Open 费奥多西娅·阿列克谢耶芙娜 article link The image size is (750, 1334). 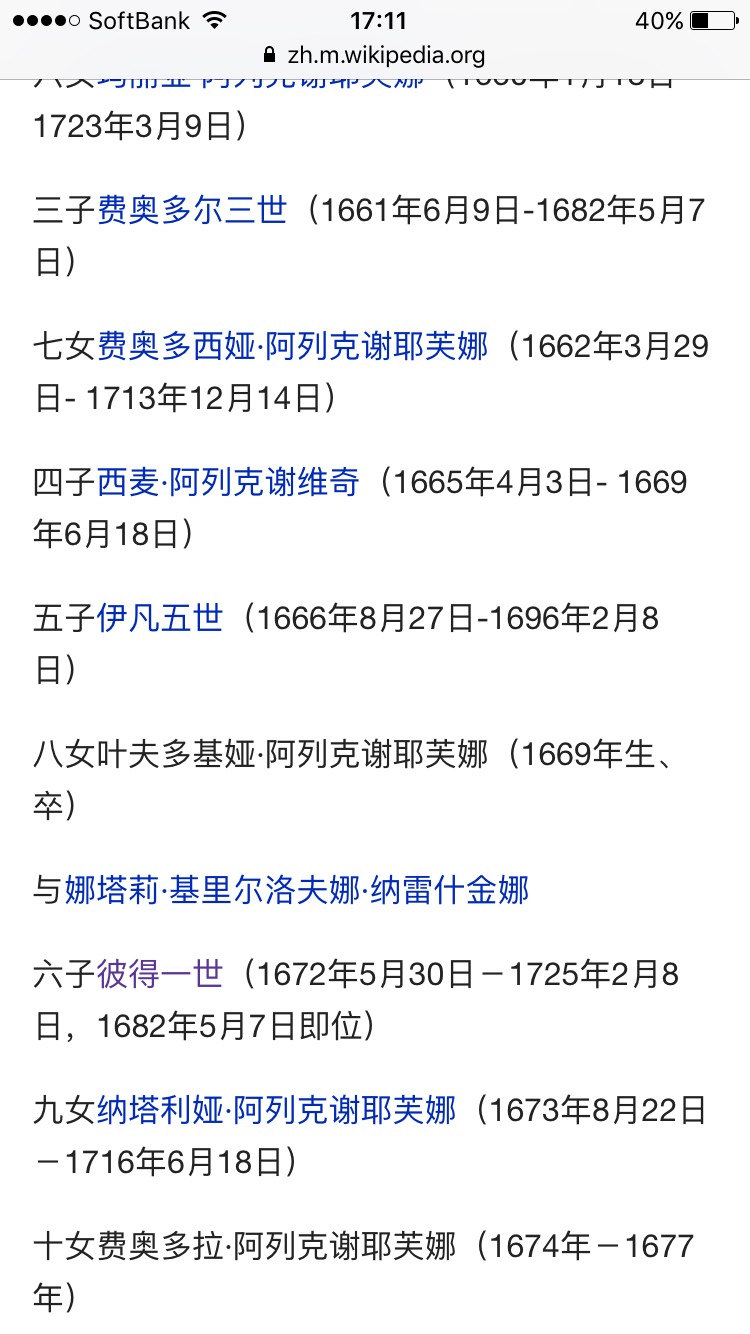pyautogui.click(x=292, y=347)
